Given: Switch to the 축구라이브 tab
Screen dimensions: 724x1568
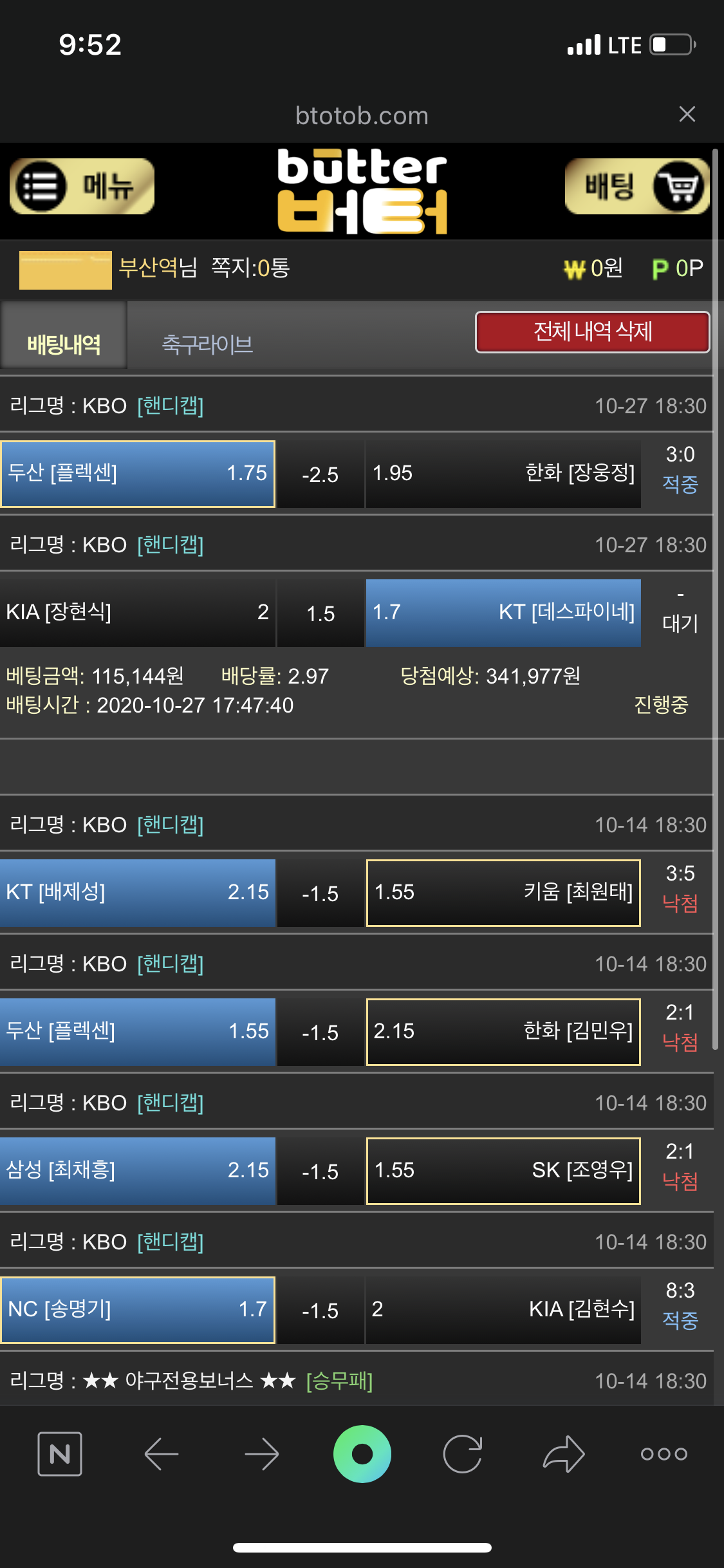Looking at the screenshot, I should [207, 344].
